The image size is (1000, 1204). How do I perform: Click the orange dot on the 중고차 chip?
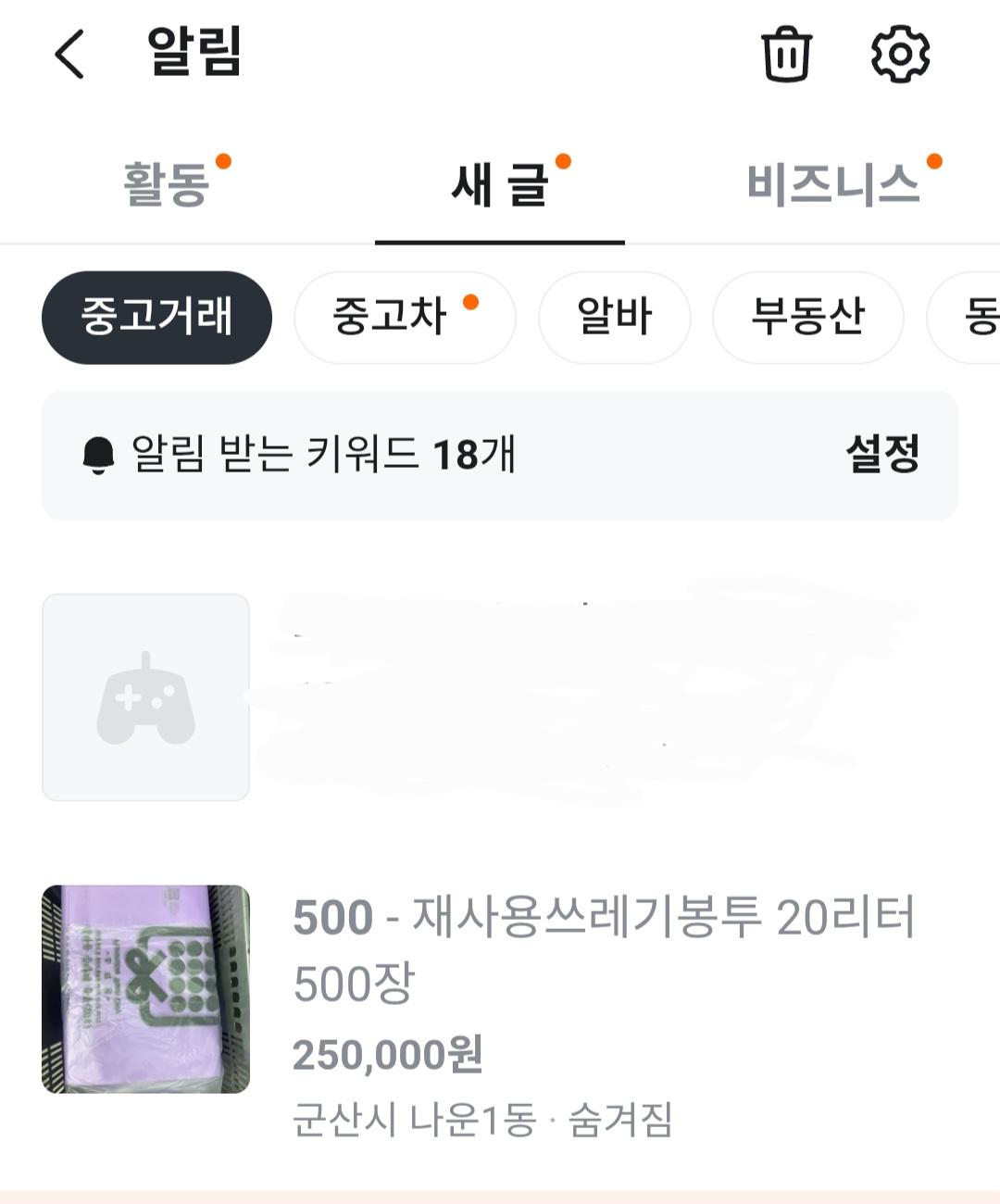pyautogui.click(x=474, y=300)
